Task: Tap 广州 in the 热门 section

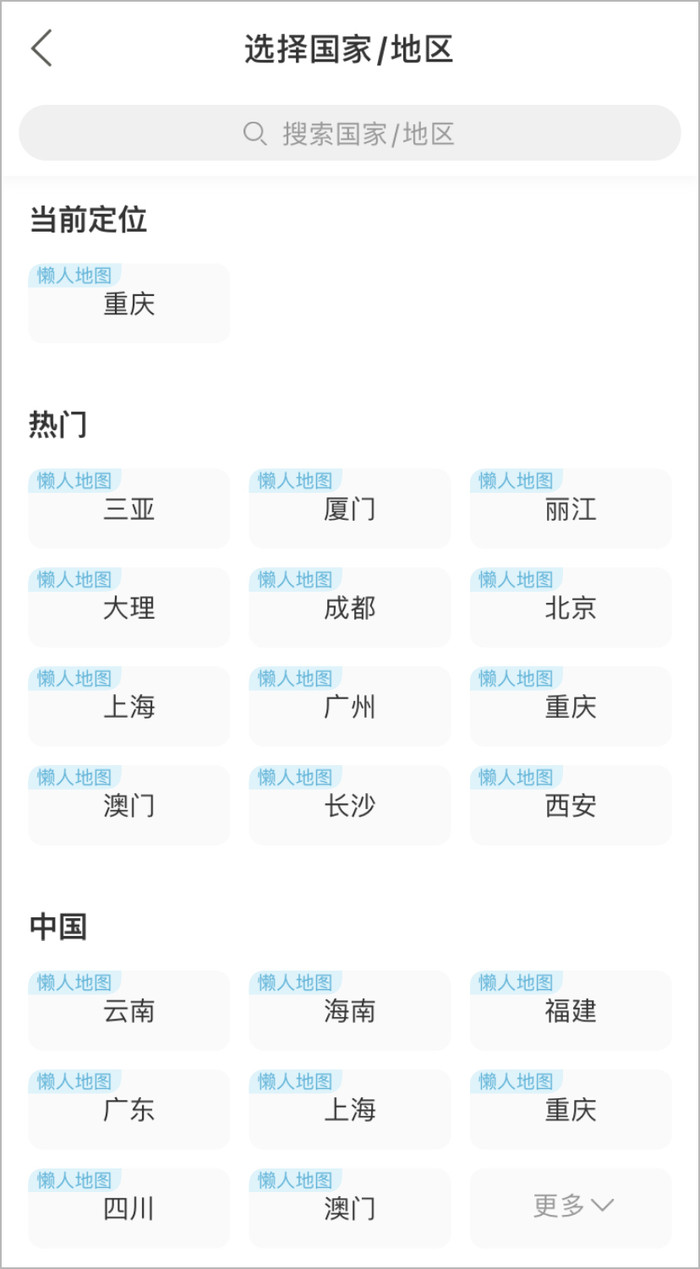Action: [x=350, y=707]
